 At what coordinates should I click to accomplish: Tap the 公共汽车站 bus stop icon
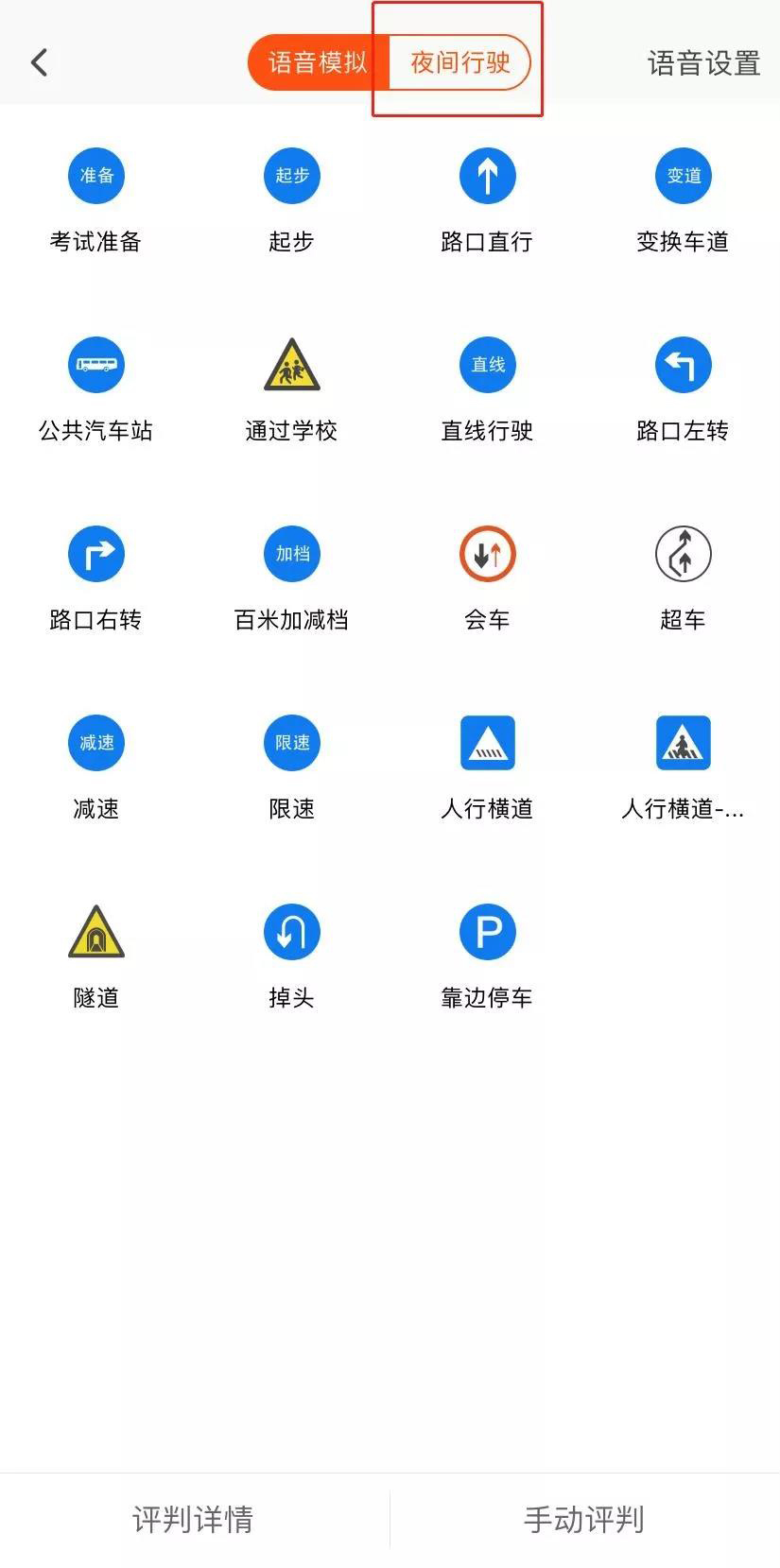pos(95,364)
